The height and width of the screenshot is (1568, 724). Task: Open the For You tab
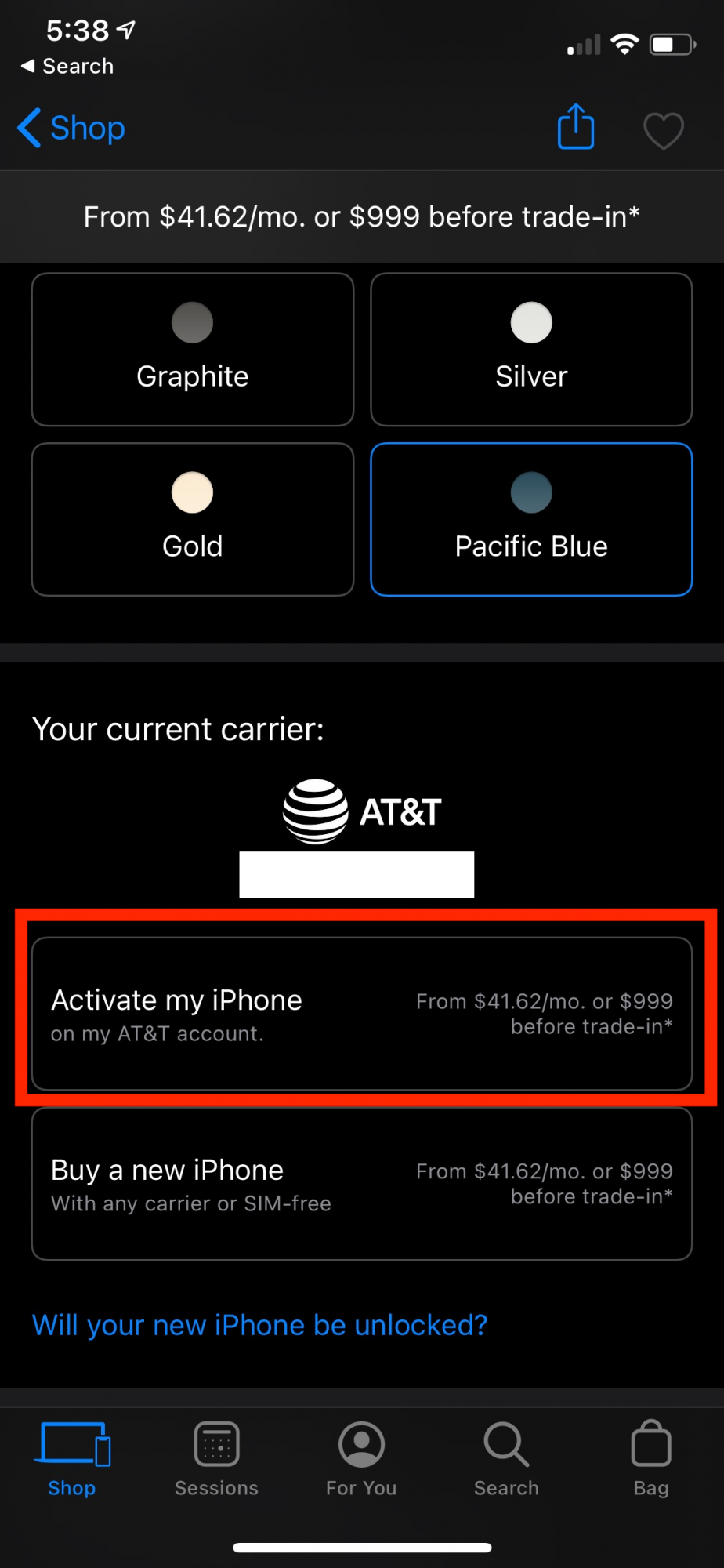click(361, 1459)
